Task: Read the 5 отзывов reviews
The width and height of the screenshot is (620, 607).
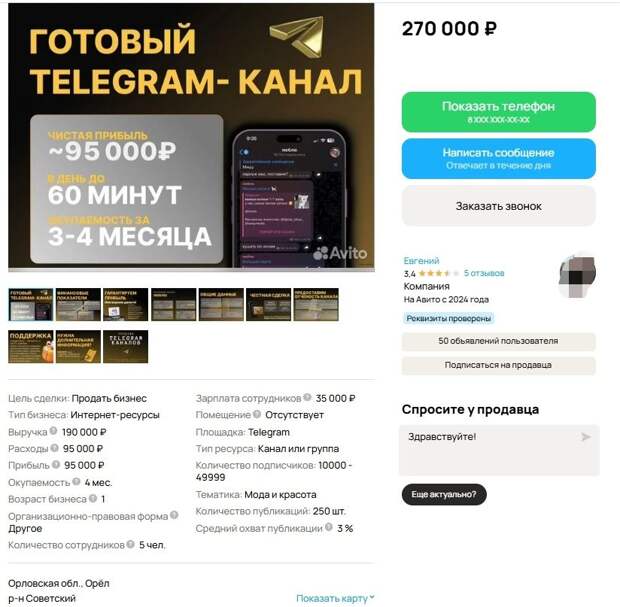Action: (x=484, y=273)
